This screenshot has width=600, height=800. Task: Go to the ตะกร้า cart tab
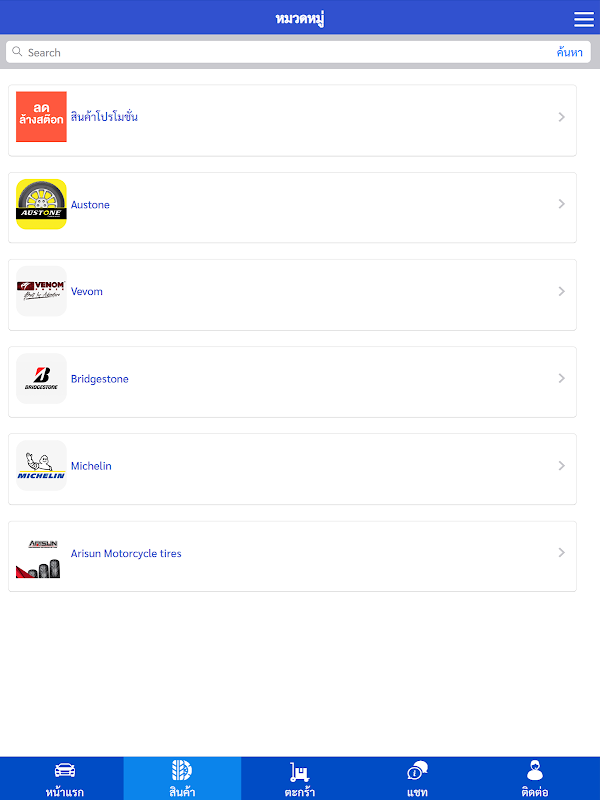click(300, 779)
